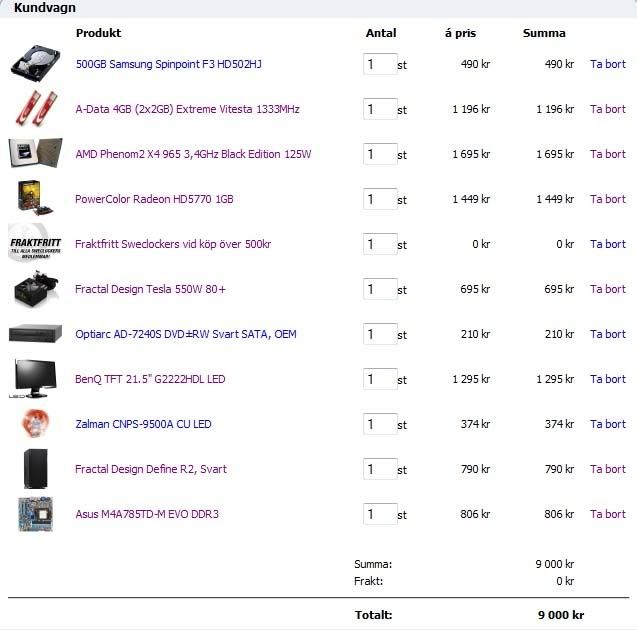Delete Fractal Design Tesla 550W from the cart
637x630 pixels.
point(607,289)
